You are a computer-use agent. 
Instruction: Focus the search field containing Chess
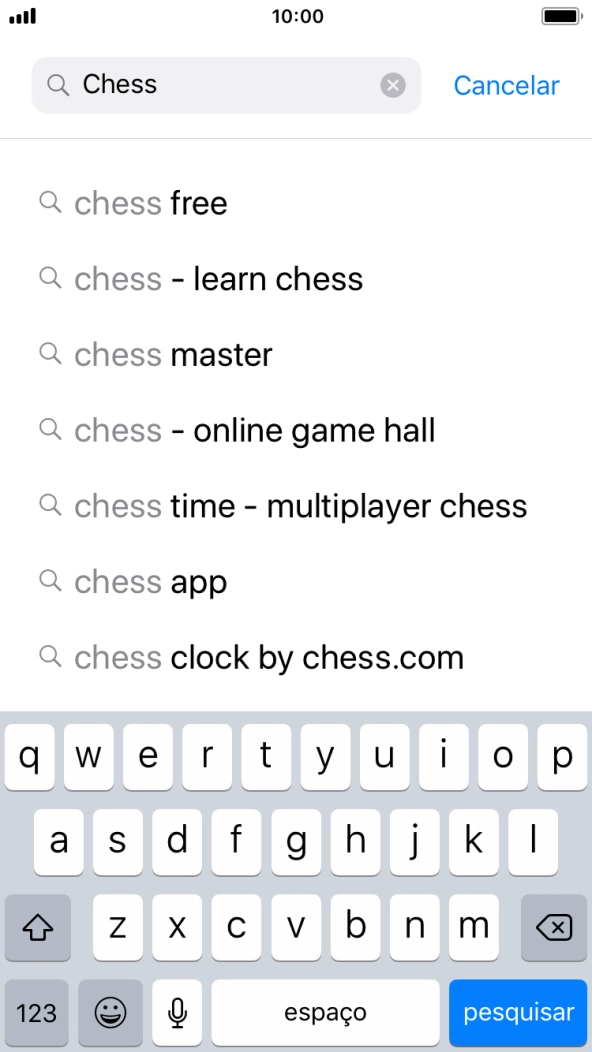[226, 85]
